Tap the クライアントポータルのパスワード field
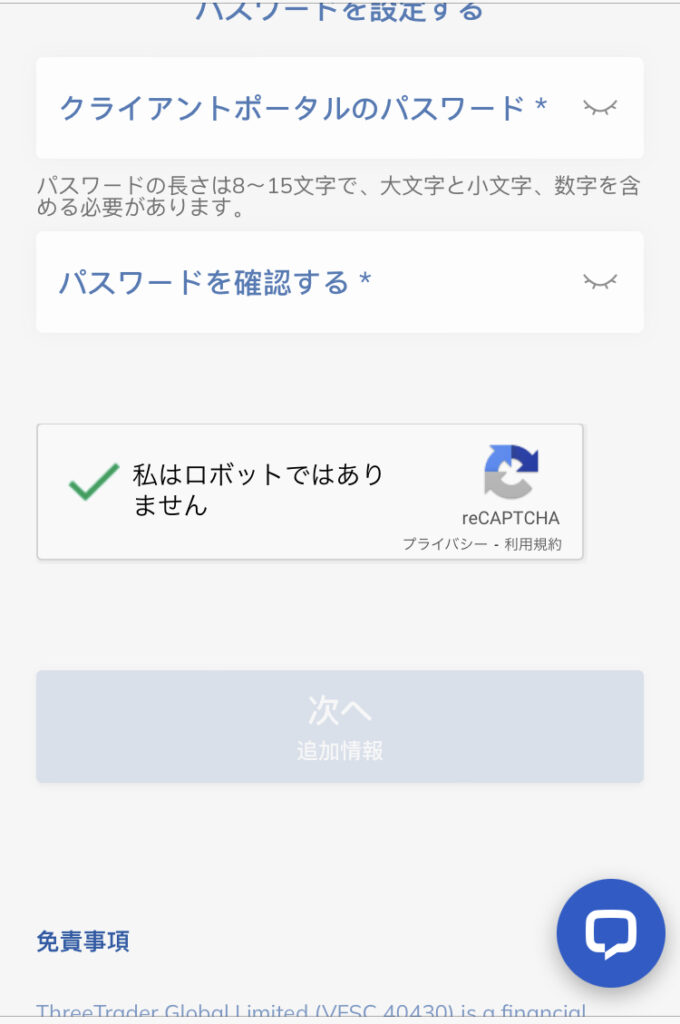Screen dimensions: 680x1024 tap(300, 108)
